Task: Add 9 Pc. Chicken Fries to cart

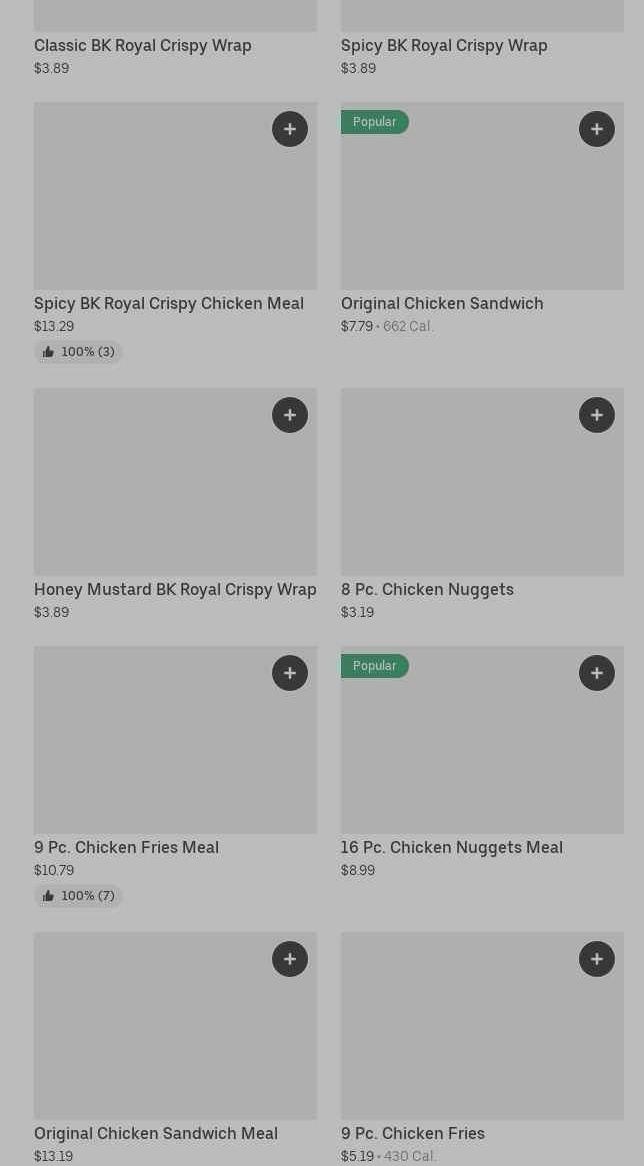Action: [x=597, y=959]
